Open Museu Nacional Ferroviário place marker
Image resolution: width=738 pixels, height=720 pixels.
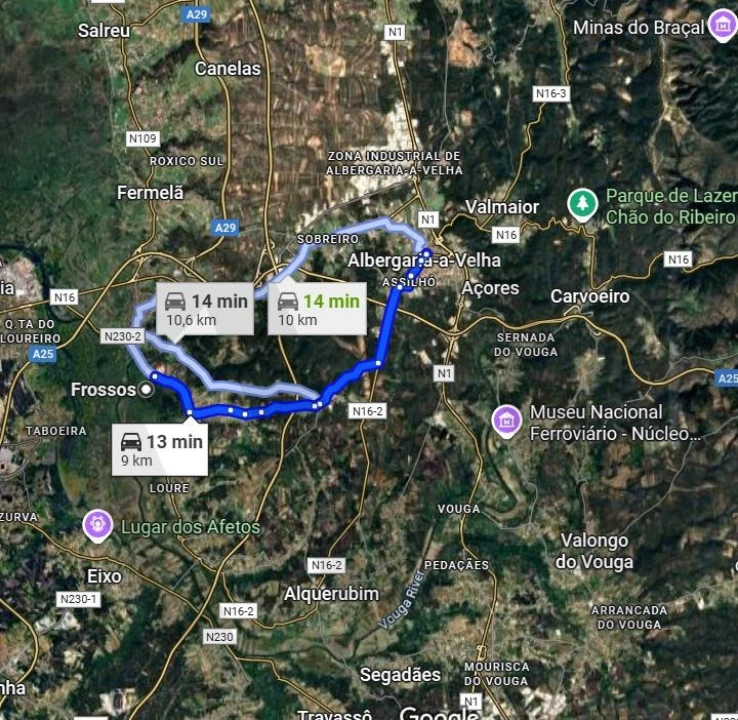[x=508, y=420]
